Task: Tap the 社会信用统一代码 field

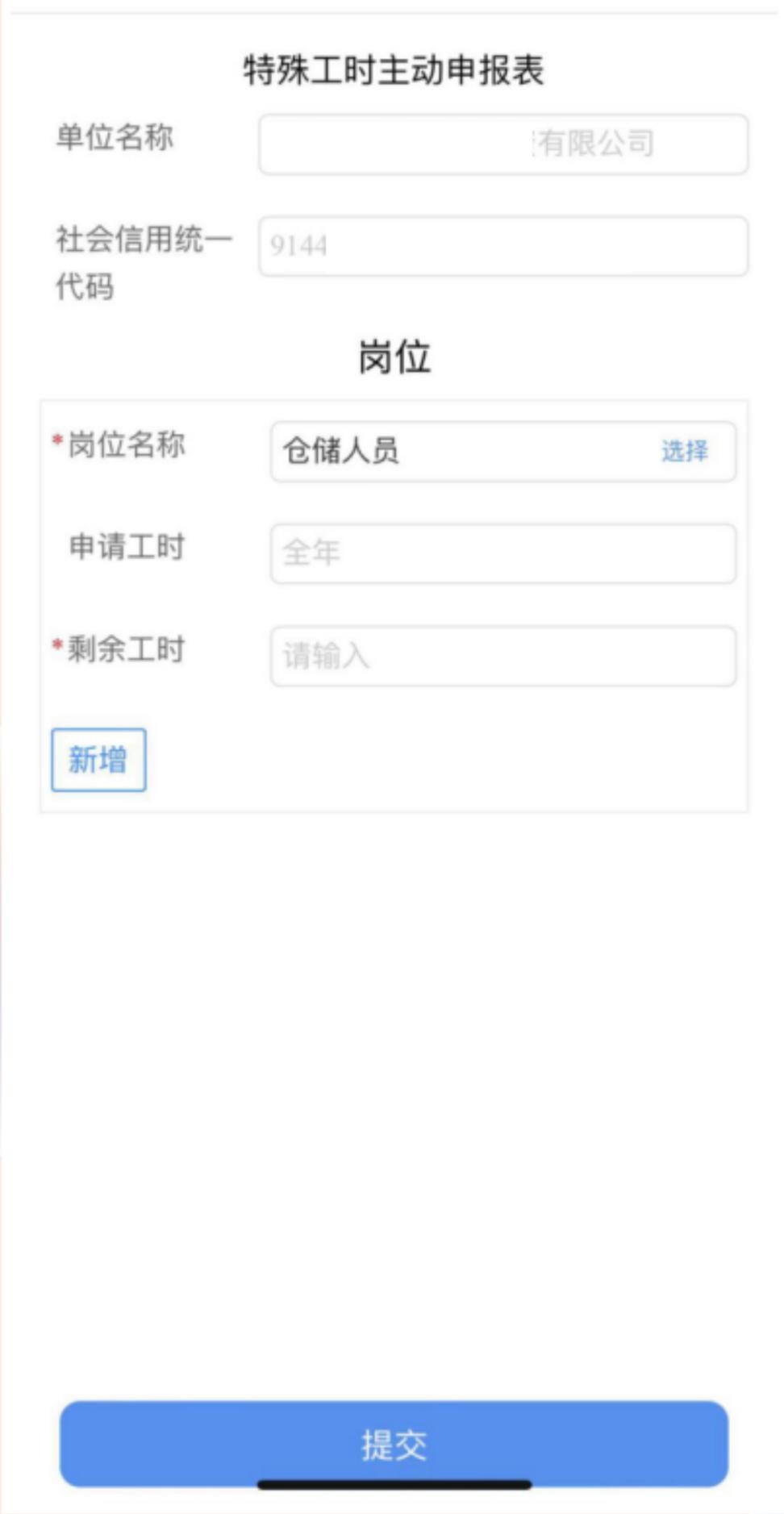Action: (503, 246)
